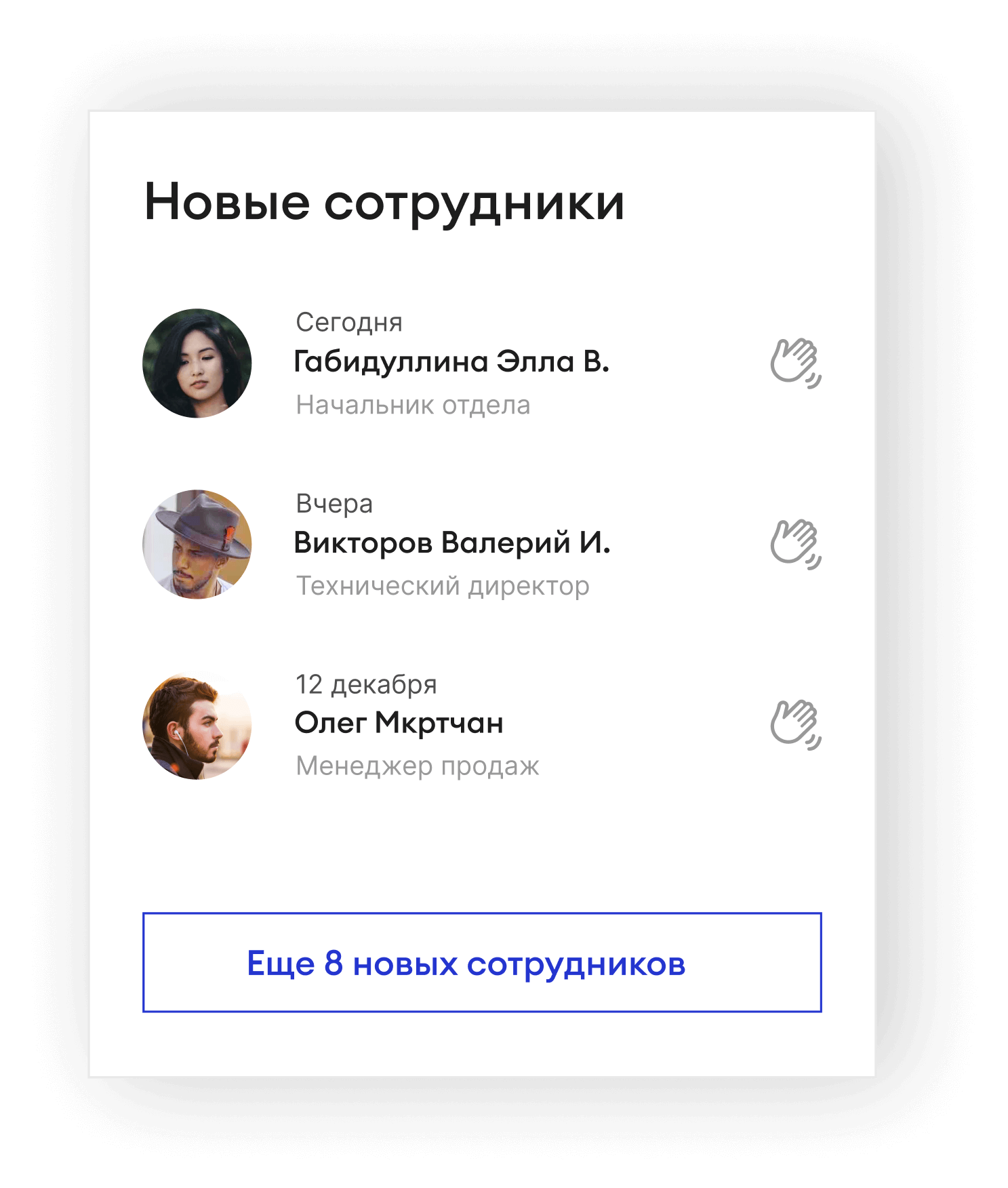
Task: Wave to Габидуллина Элла В.
Action: [x=795, y=363]
